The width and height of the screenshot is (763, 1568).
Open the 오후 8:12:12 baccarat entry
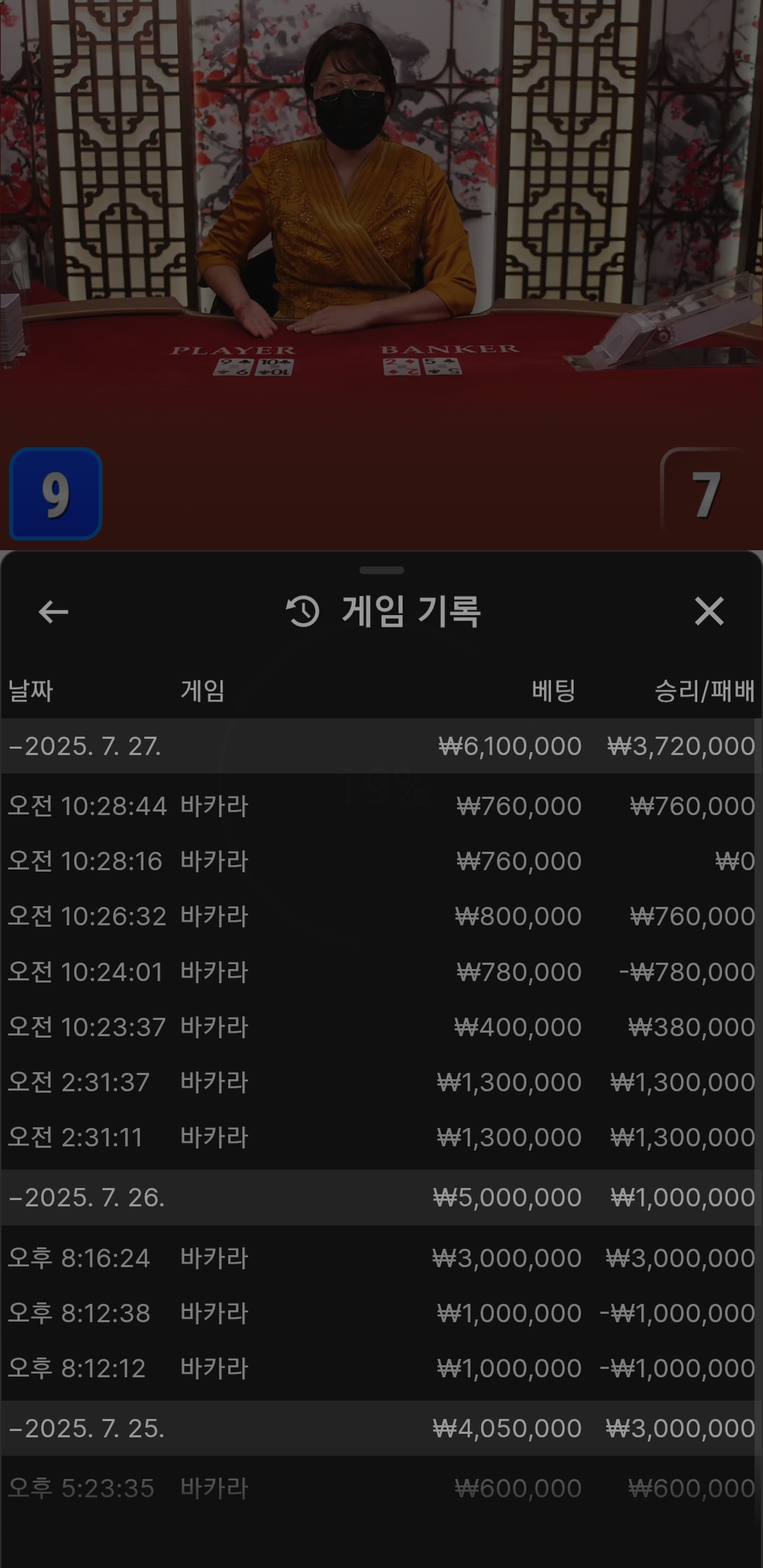click(381, 1368)
